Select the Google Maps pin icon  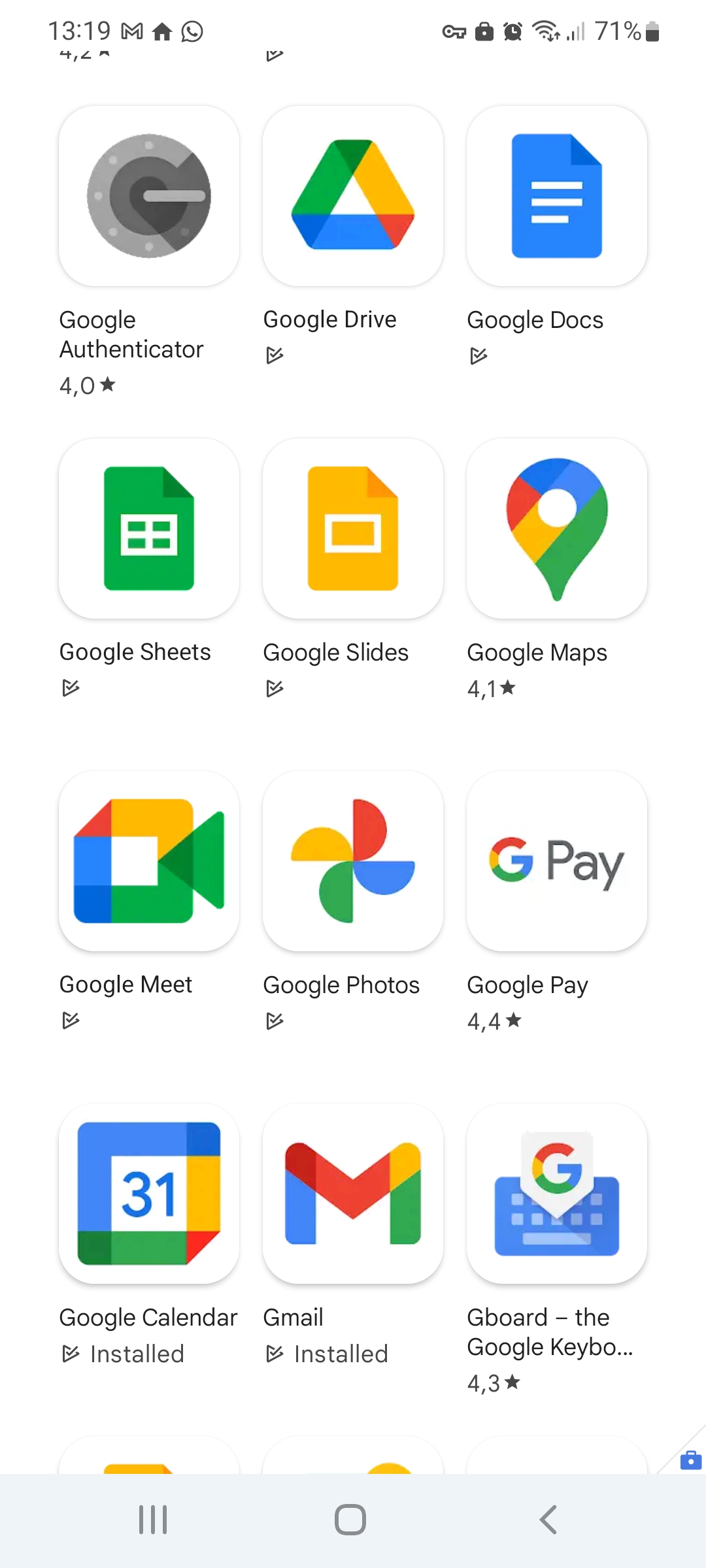pos(556,529)
